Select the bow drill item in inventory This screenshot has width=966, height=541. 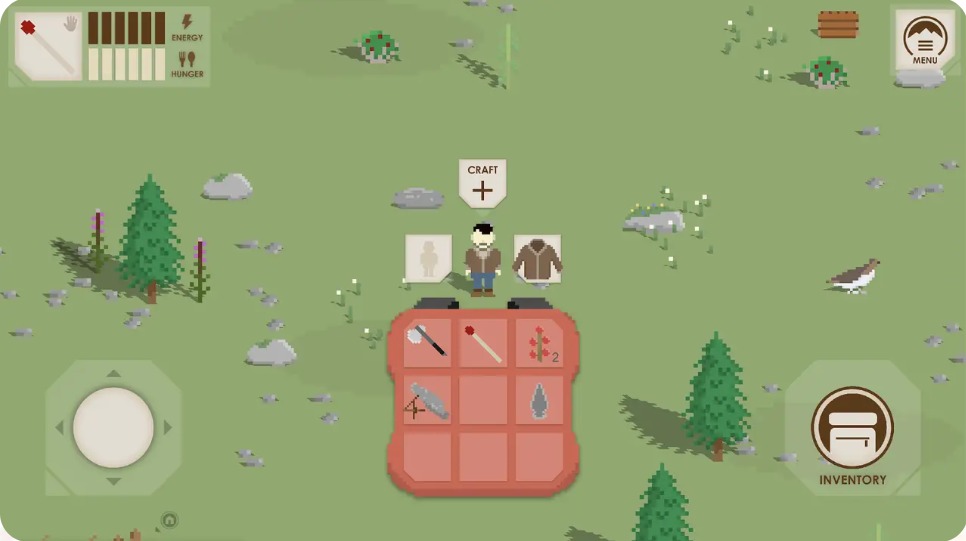(x=428, y=401)
